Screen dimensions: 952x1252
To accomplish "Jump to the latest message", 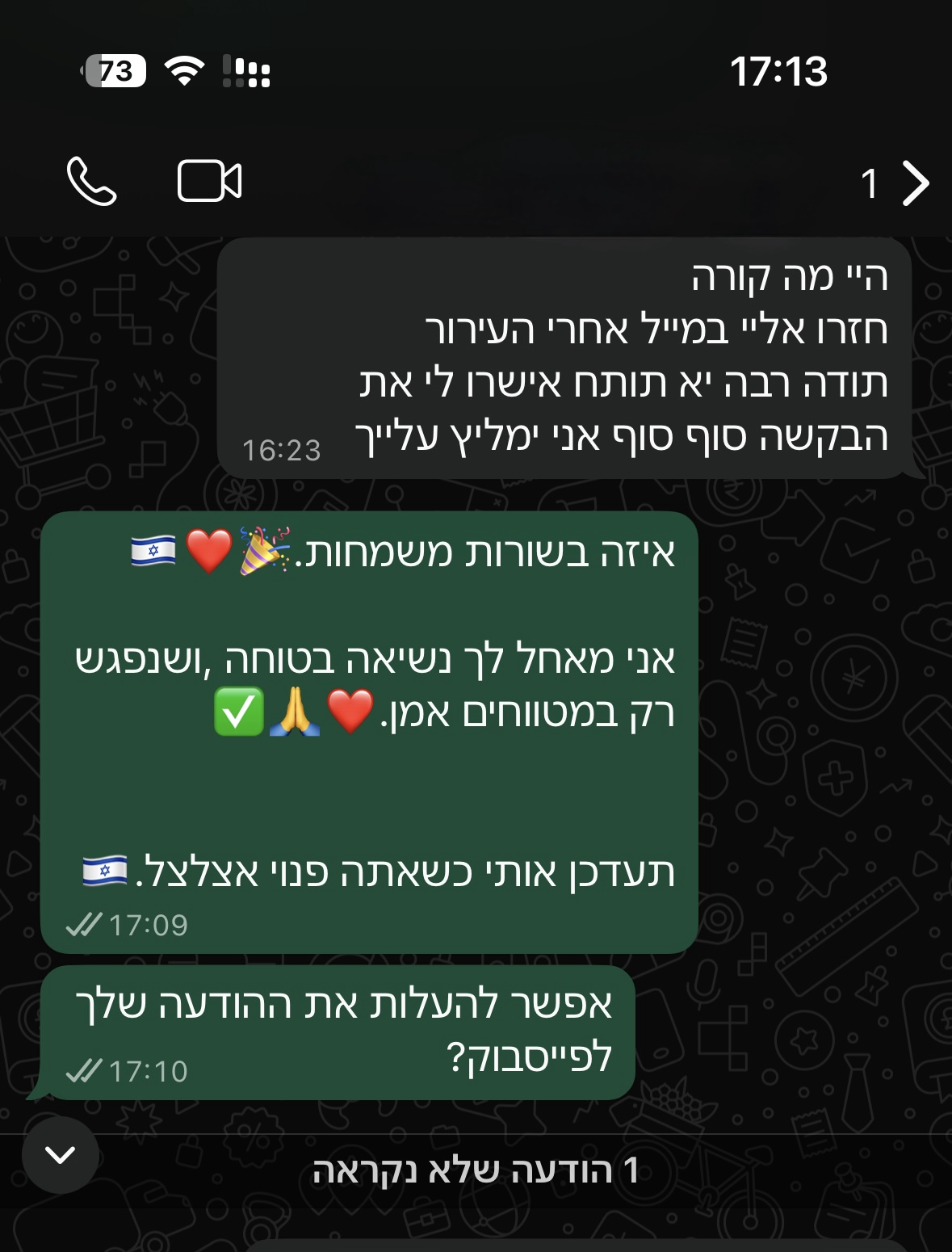I will coord(61,1155).
